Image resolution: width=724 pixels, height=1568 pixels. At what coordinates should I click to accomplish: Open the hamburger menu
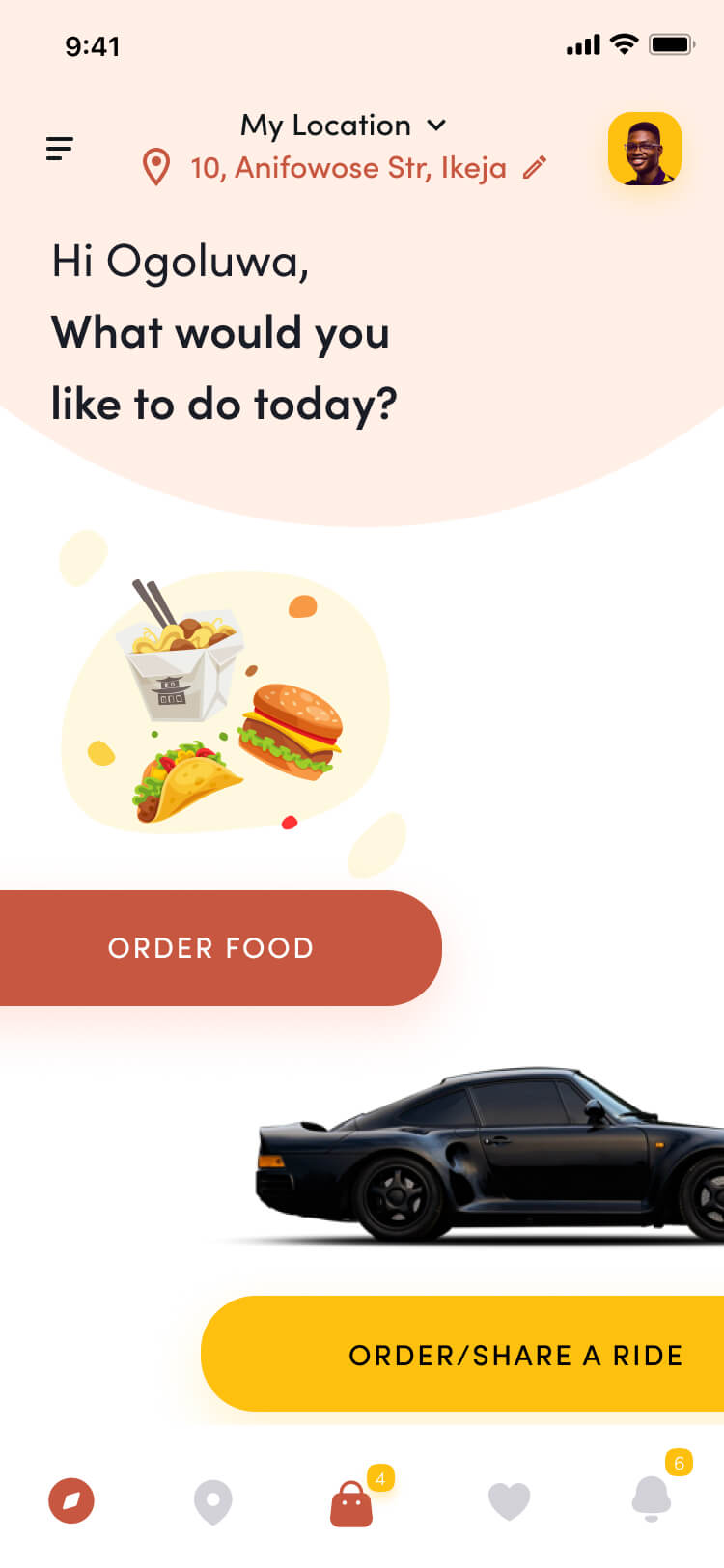[x=60, y=149]
